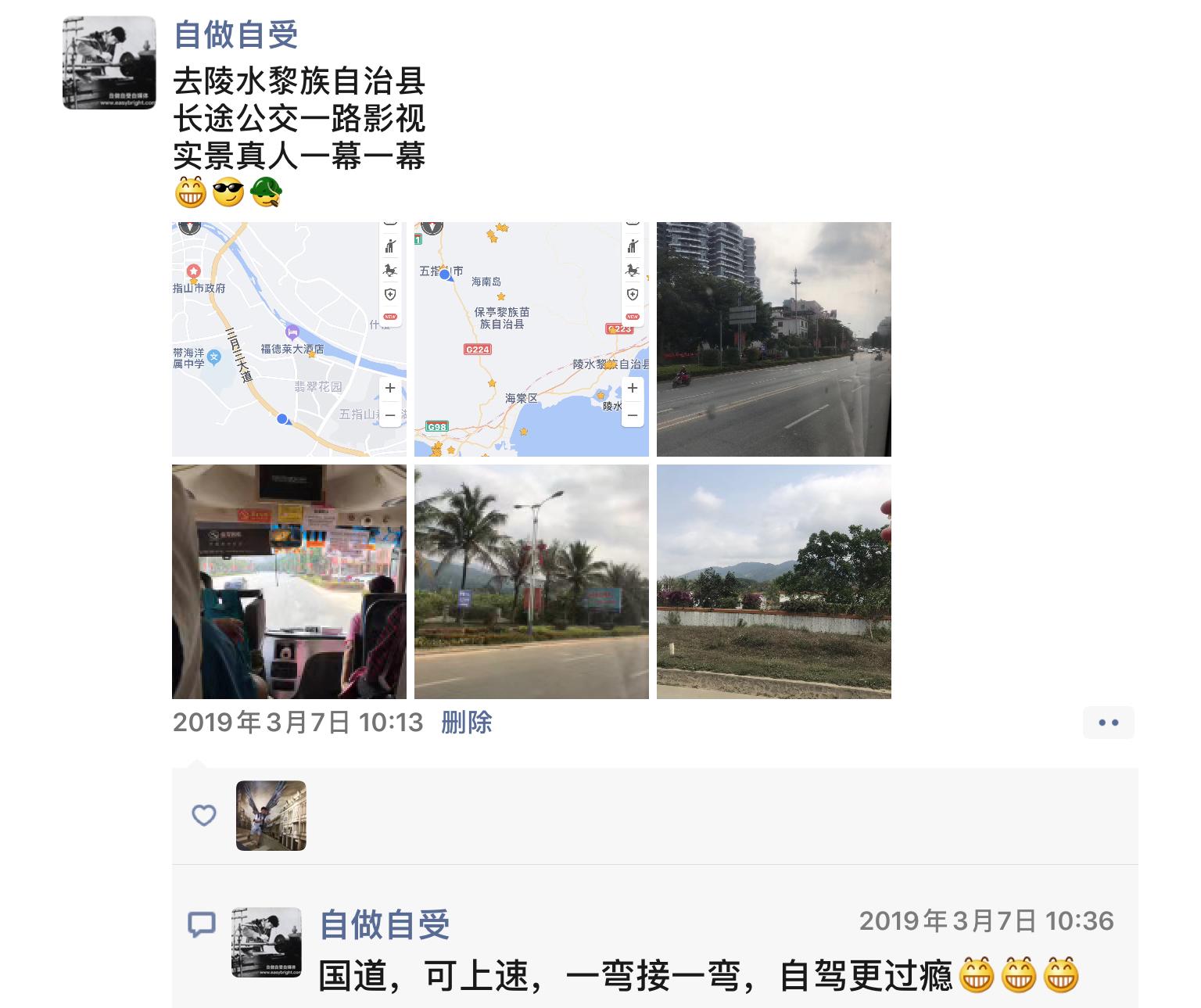Open the two-dot like and comment menu
The image size is (1201, 1008).
point(1108,723)
